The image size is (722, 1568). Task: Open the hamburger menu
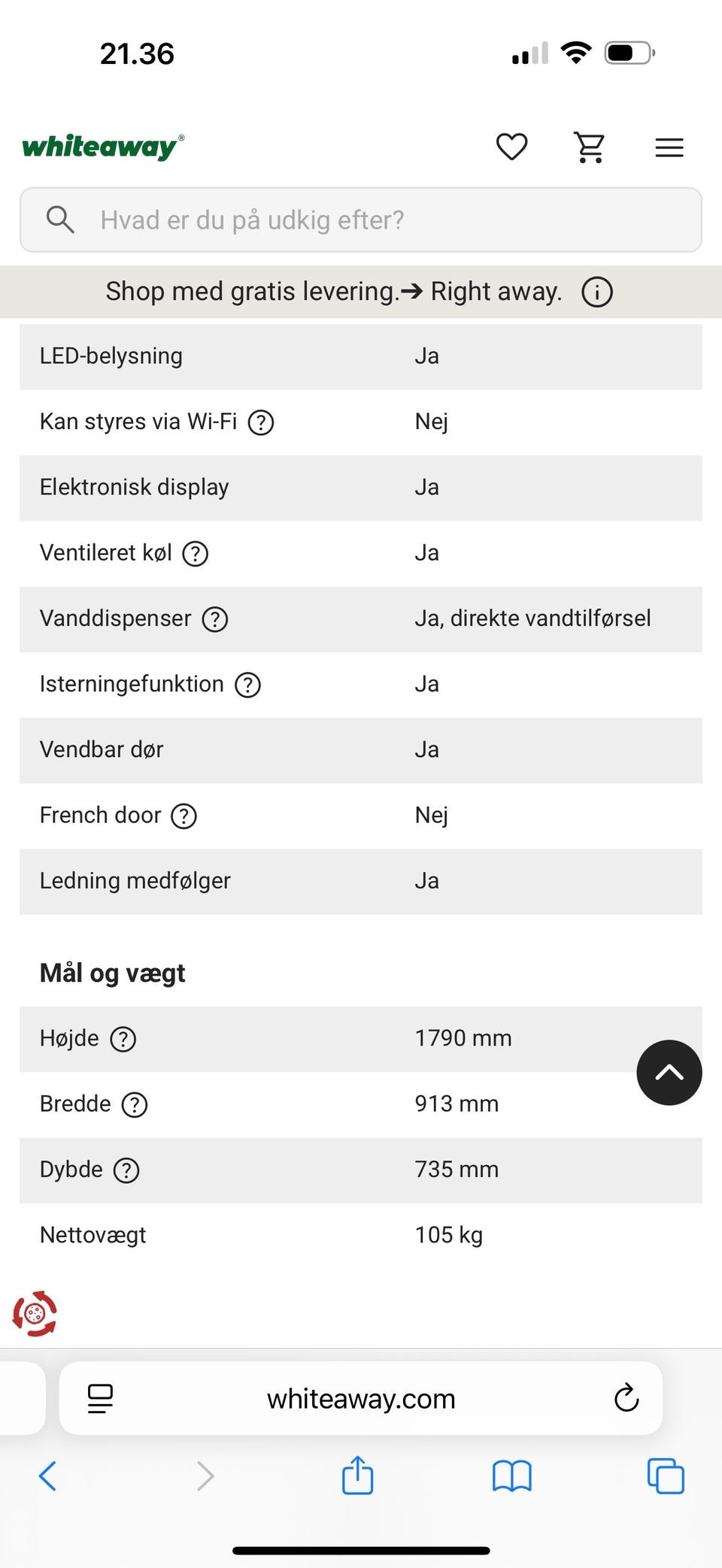click(x=669, y=147)
